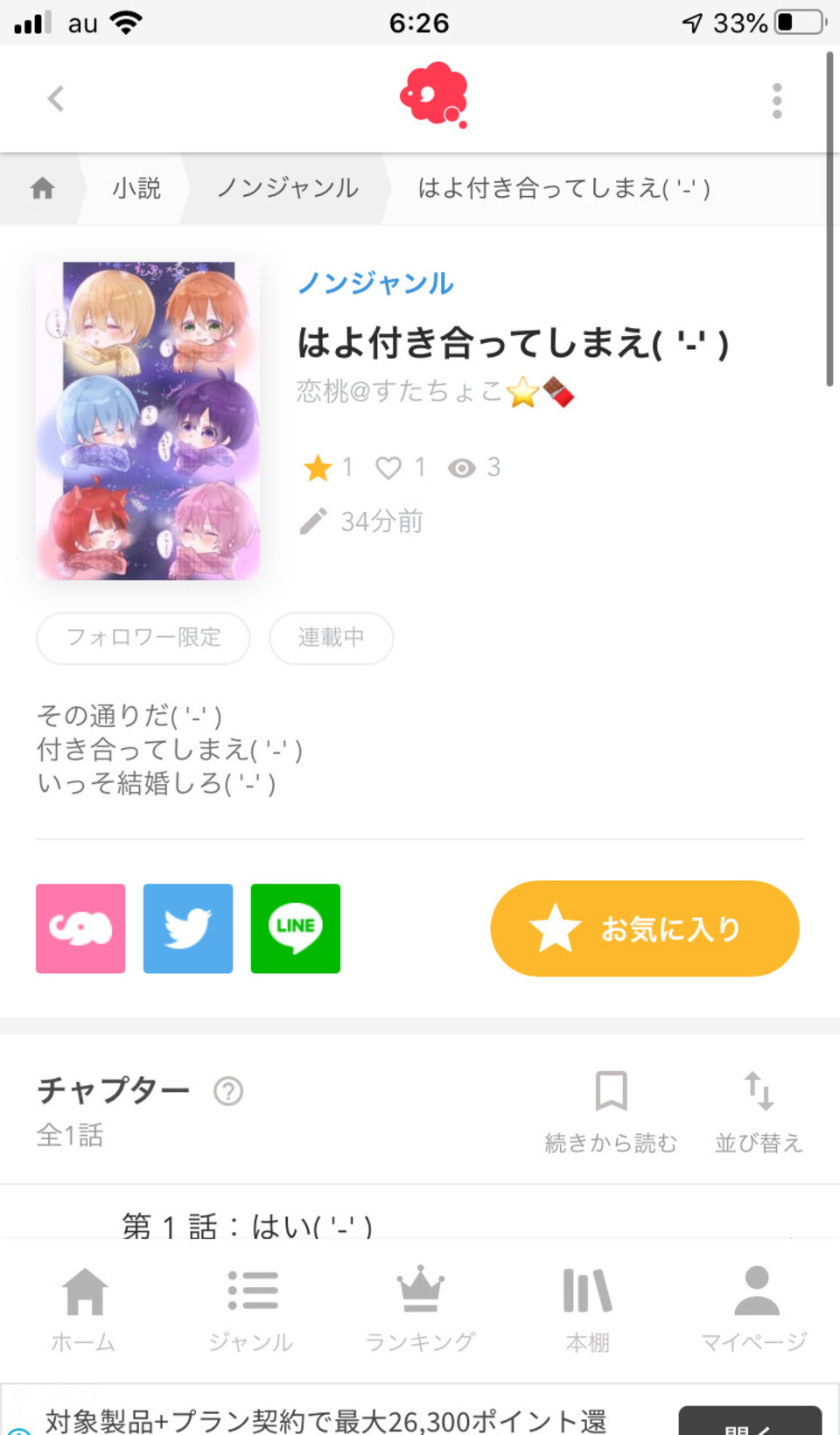The width and height of the screenshot is (840, 1435).
Task: Open the chapter help question mark
Action: pyautogui.click(x=228, y=1091)
